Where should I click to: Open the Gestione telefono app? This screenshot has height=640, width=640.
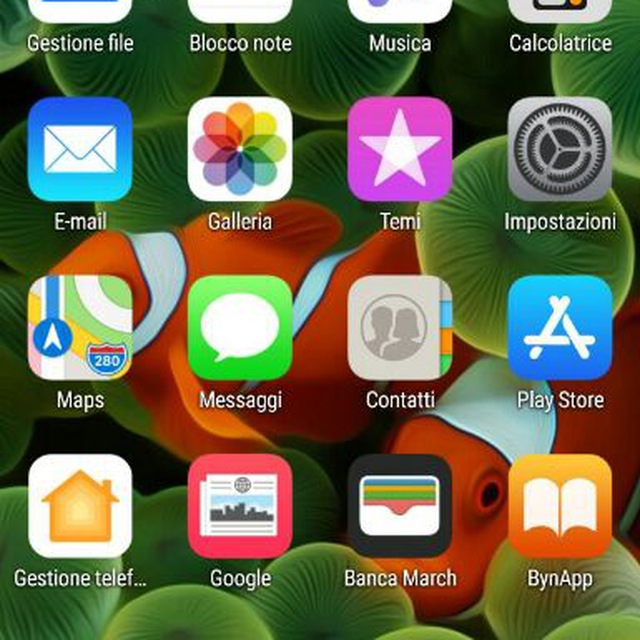(80, 506)
